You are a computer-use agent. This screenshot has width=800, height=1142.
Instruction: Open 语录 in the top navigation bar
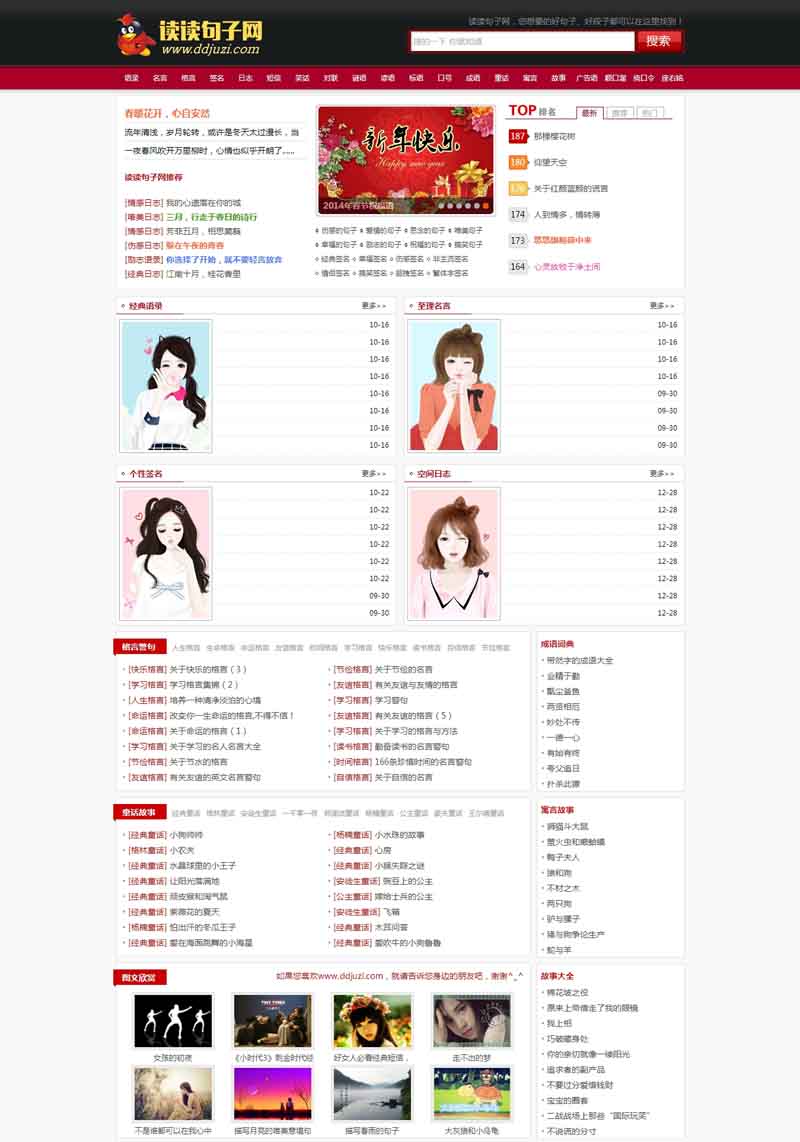tap(131, 78)
